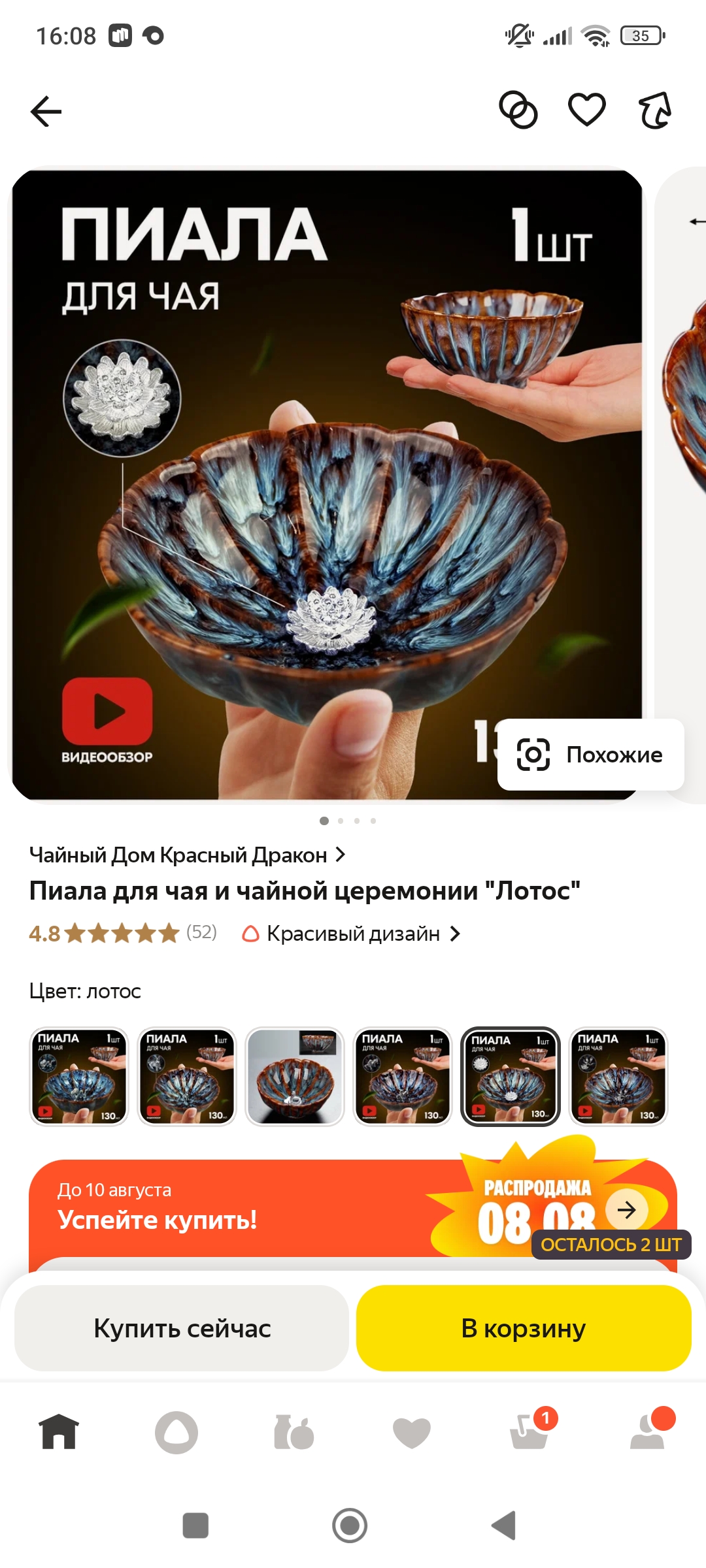Add item to cart with В корзину
This screenshot has width=706, height=1568.
(524, 1328)
